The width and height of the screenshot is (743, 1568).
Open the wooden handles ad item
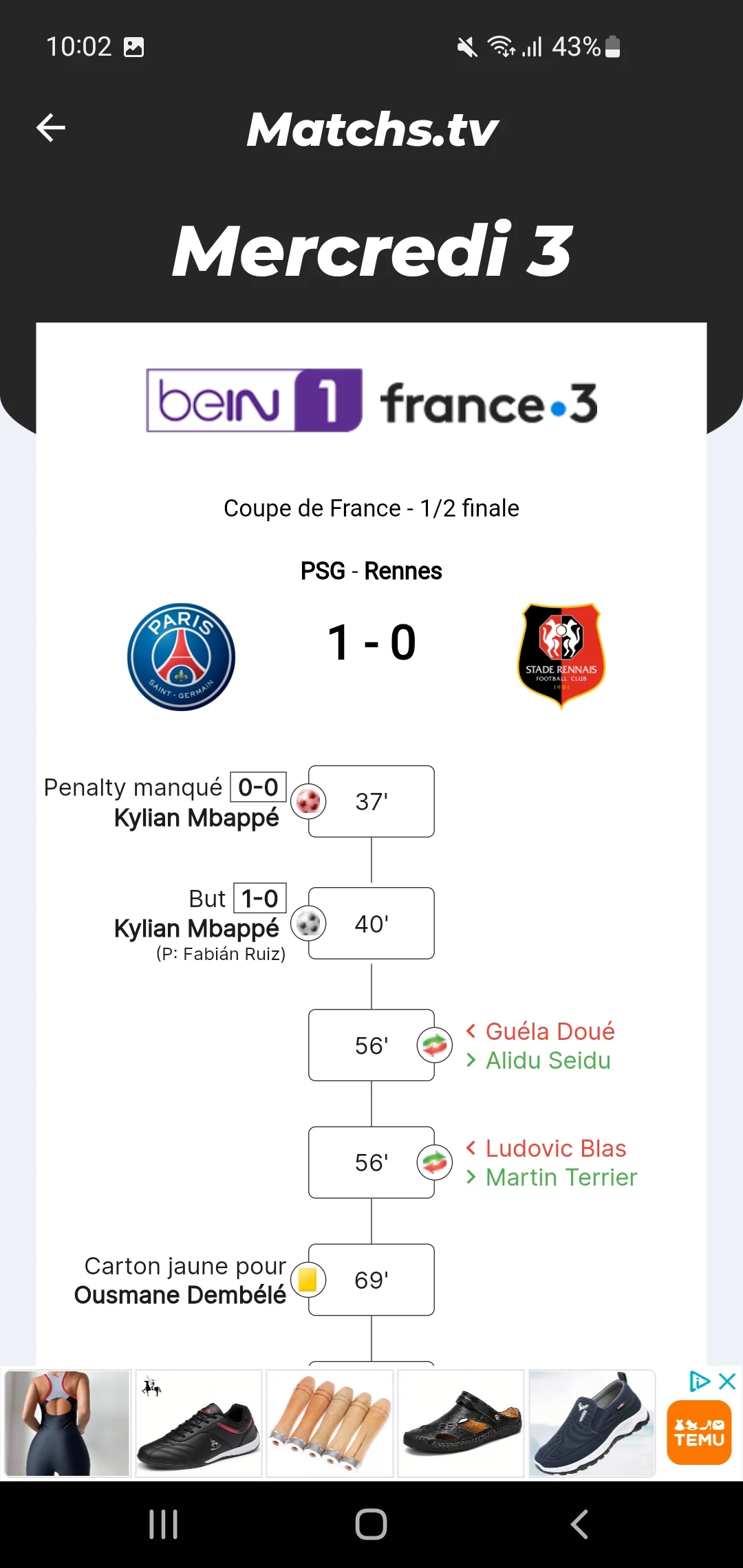click(330, 1424)
